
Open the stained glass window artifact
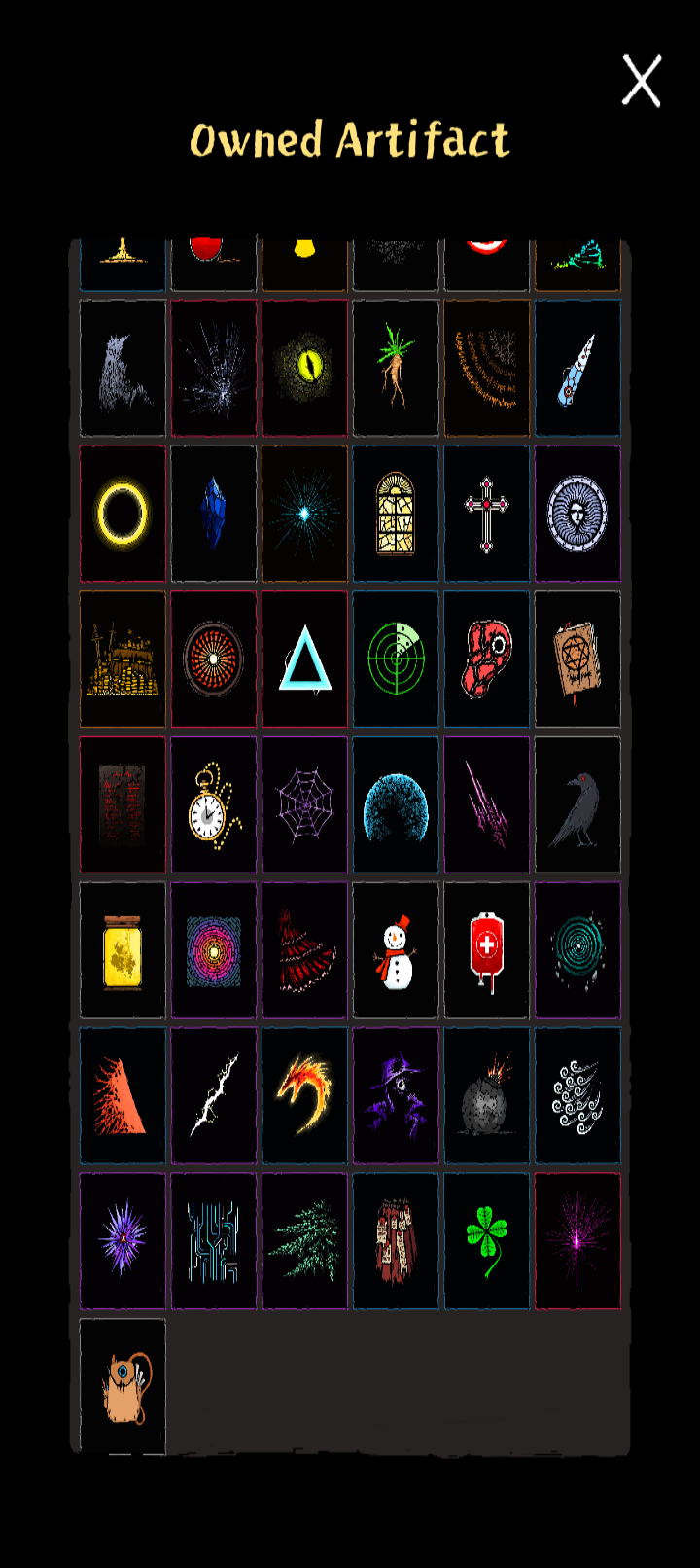[x=396, y=514]
